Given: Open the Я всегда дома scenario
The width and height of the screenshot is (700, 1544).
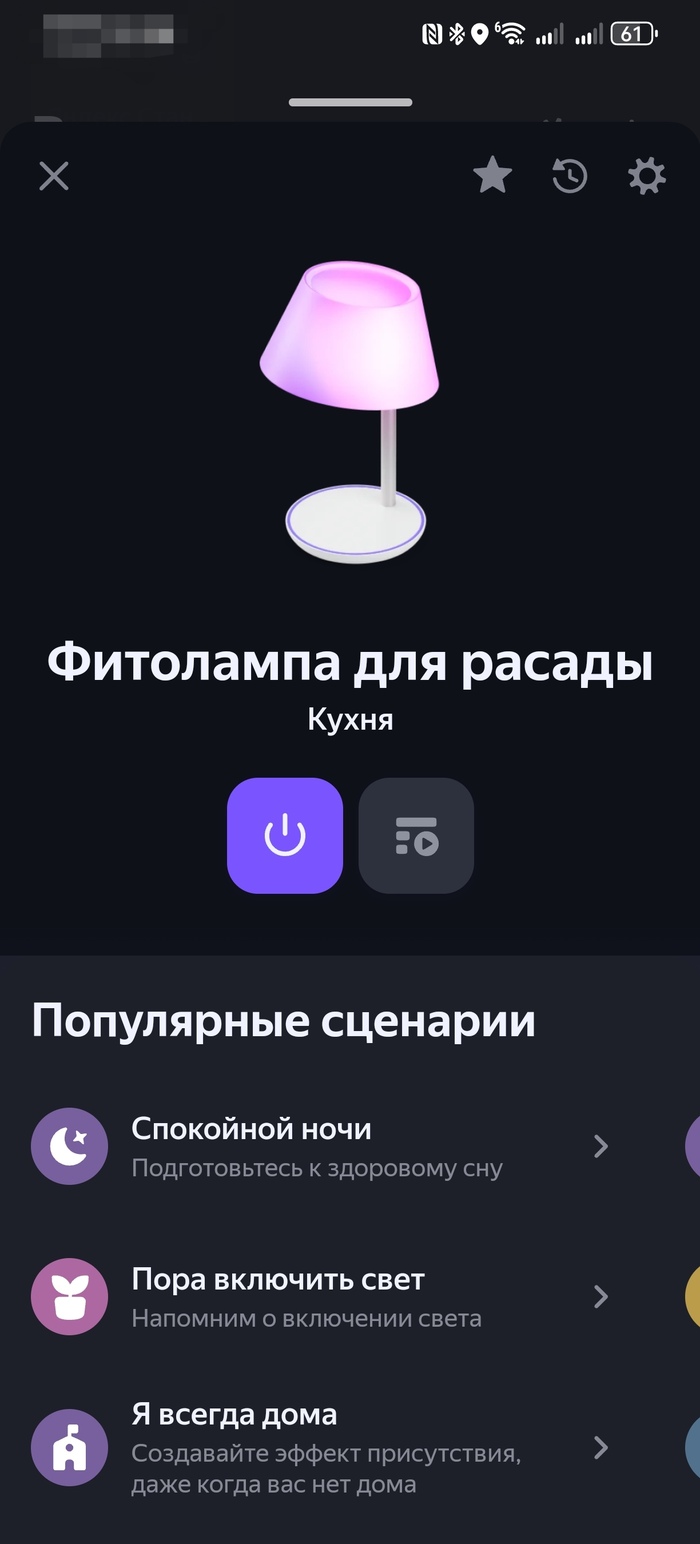Looking at the screenshot, I should [x=320, y=1447].
